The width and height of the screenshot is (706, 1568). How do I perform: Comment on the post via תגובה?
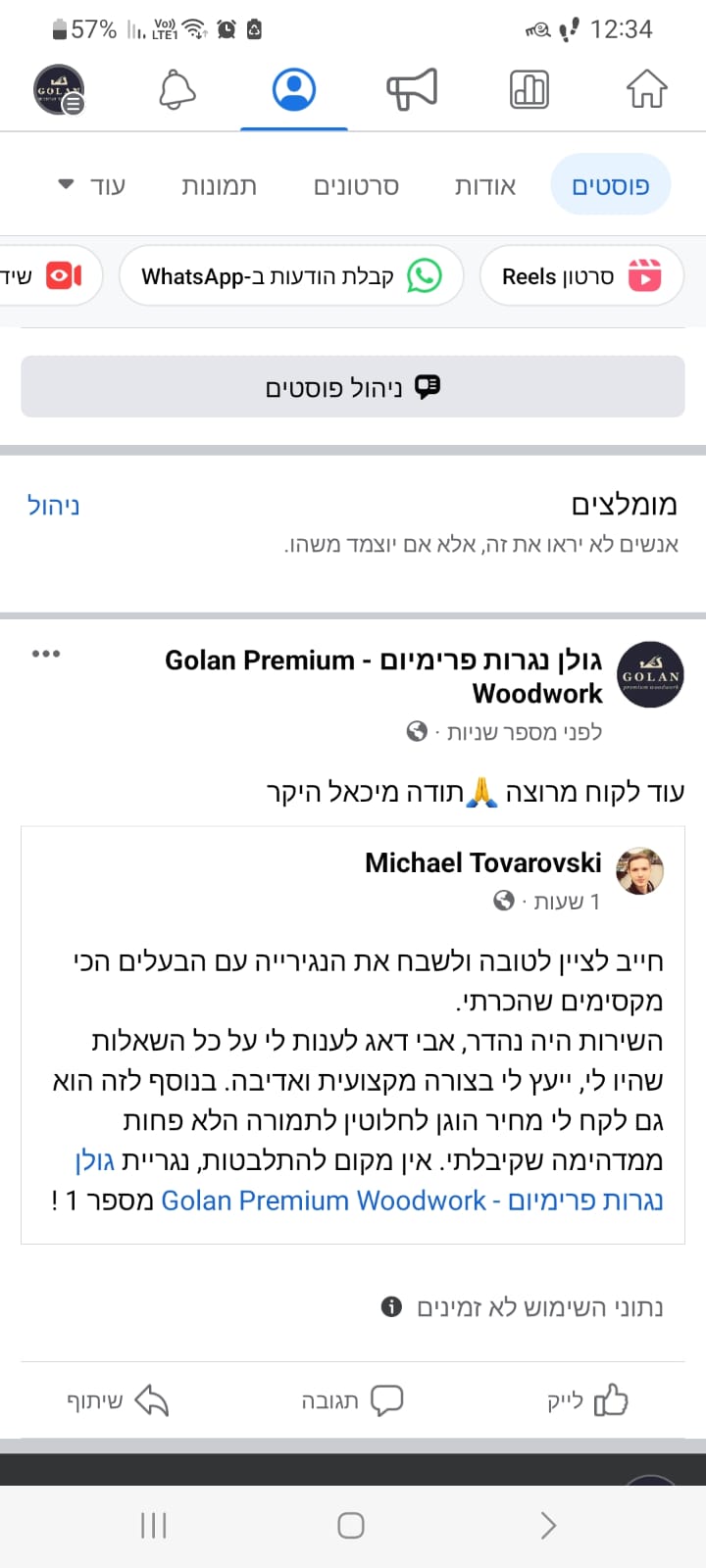pos(353,1400)
